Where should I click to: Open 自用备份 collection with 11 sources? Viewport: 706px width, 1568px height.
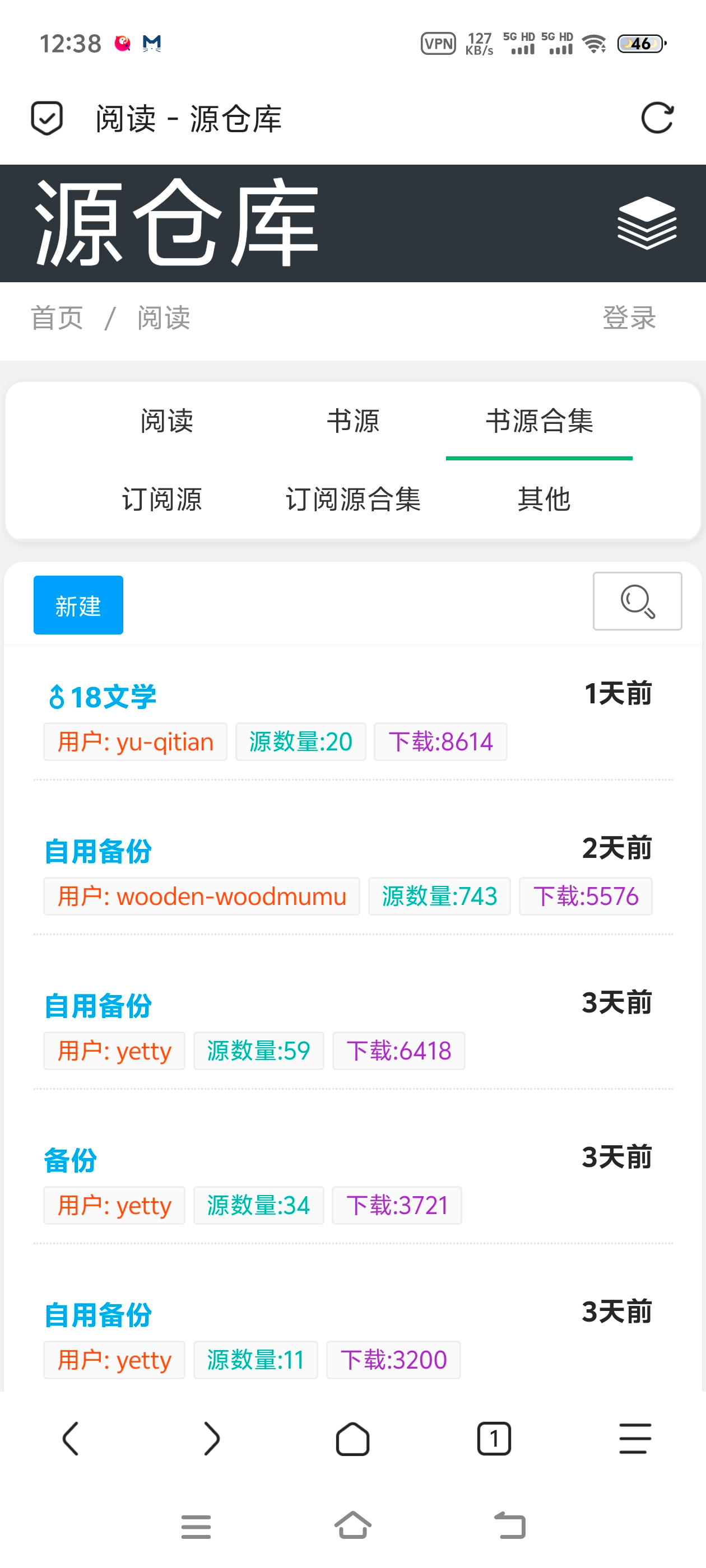98,1315
